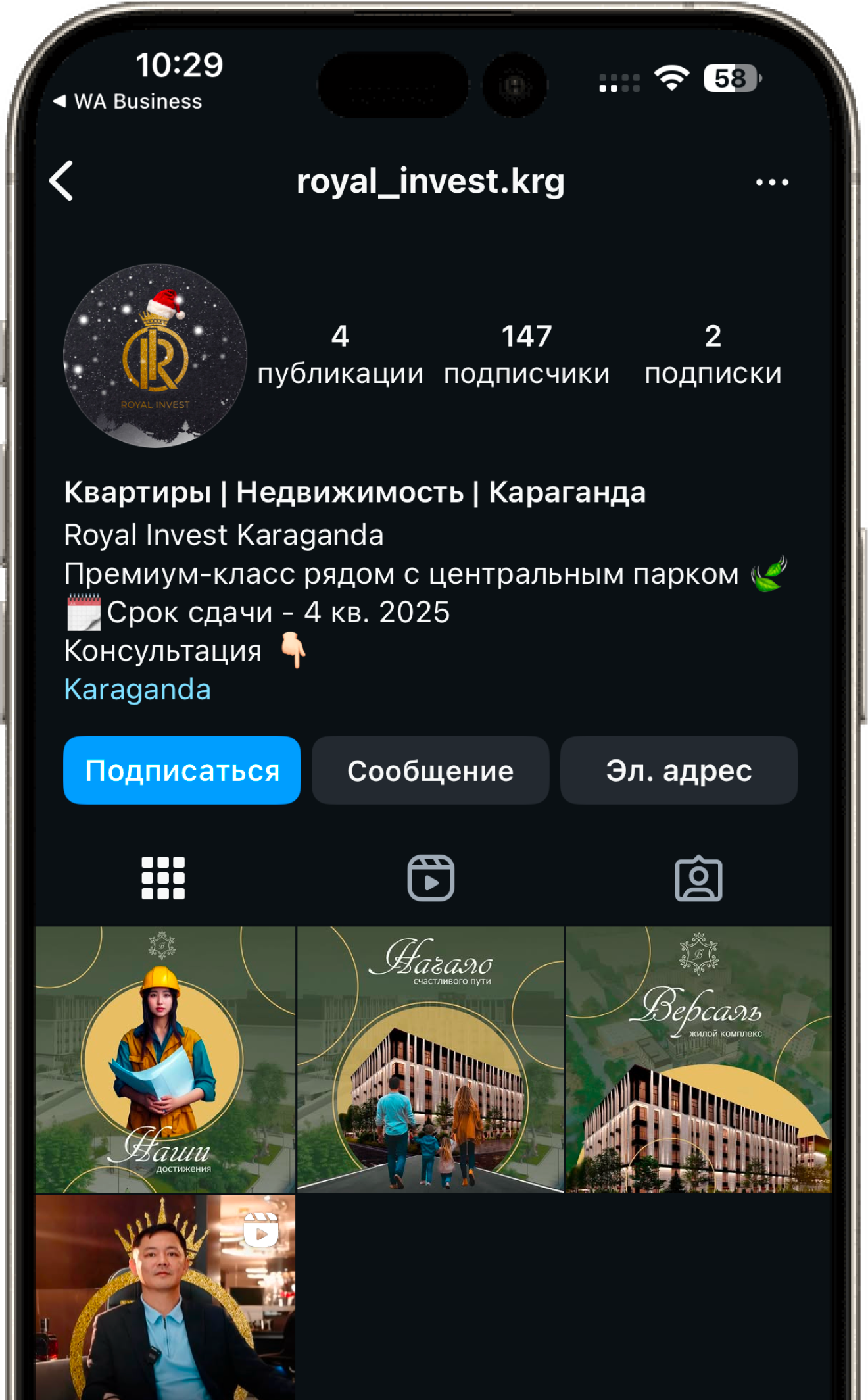Open the Наши достижения post
Image resolution: width=868 pixels, height=1400 pixels.
coord(164,1059)
